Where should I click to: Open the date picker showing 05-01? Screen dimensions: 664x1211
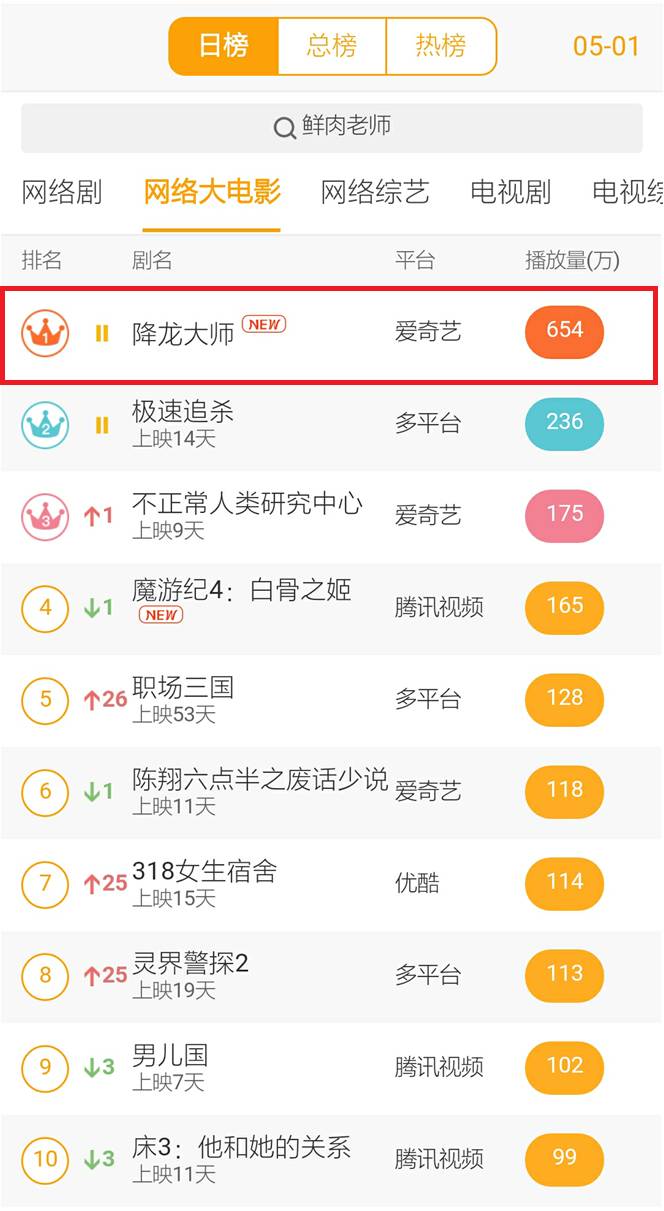tap(605, 46)
